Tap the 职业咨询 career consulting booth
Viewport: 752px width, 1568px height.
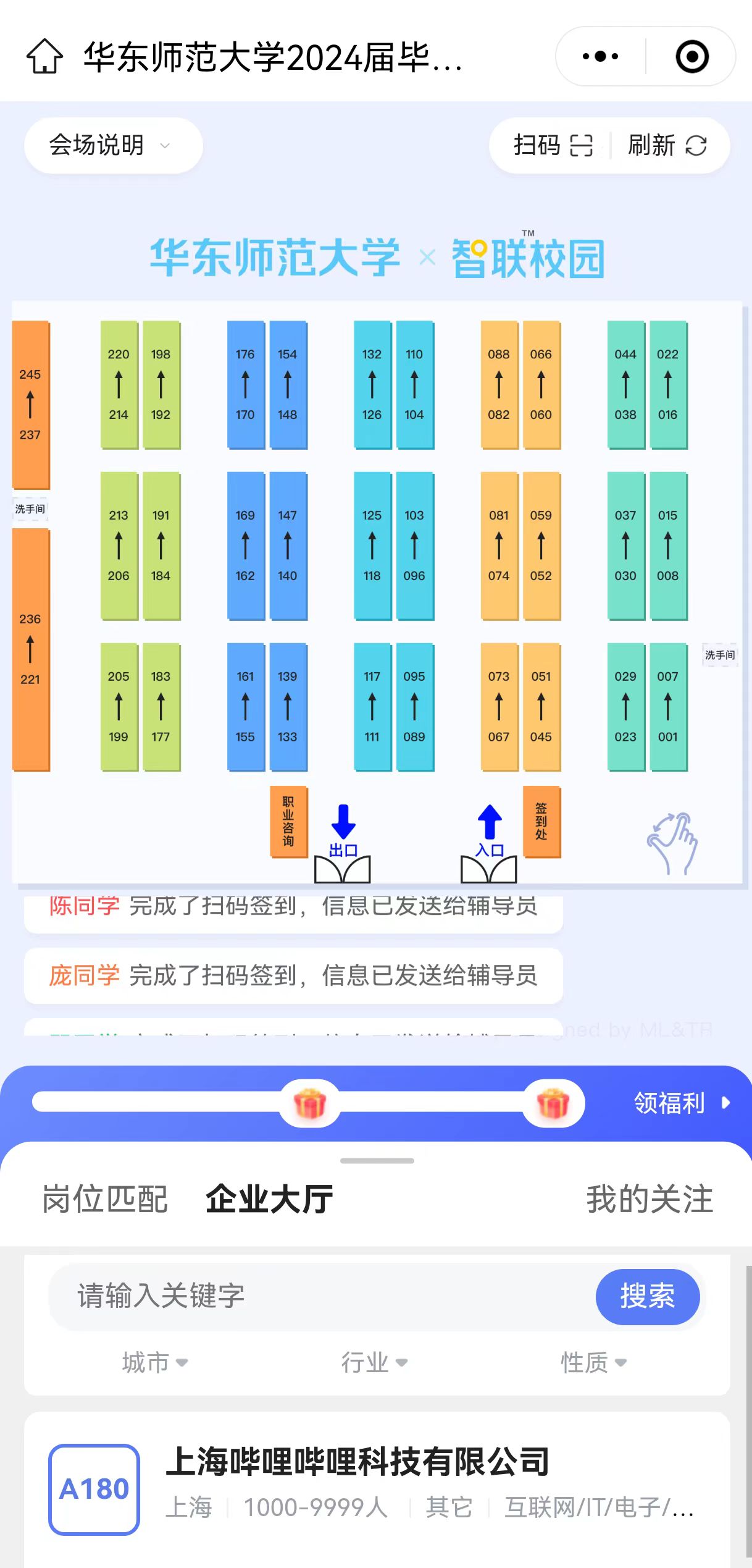[288, 821]
